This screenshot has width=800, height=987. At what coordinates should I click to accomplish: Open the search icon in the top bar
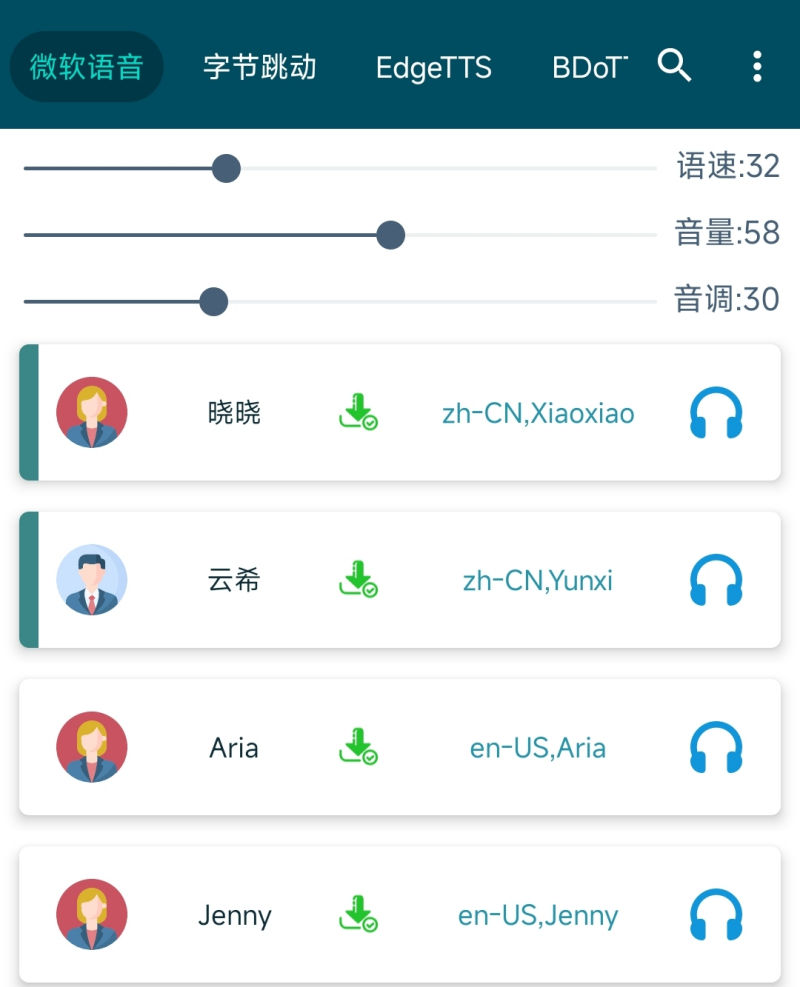[x=675, y=66]
